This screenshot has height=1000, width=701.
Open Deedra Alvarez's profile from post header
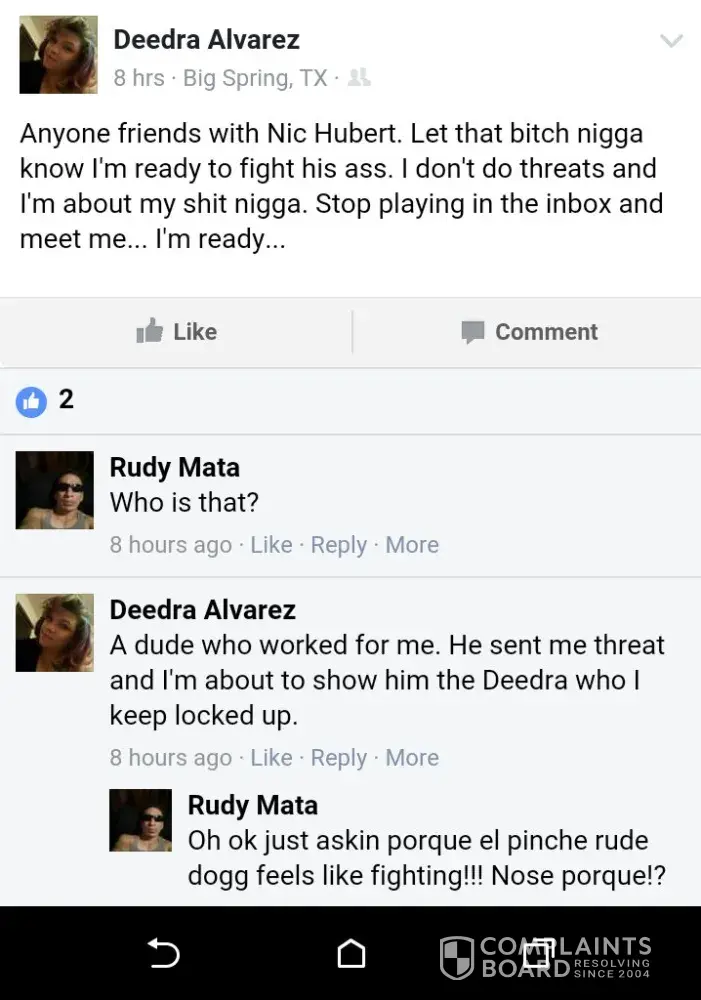click(x=206, y=40)
